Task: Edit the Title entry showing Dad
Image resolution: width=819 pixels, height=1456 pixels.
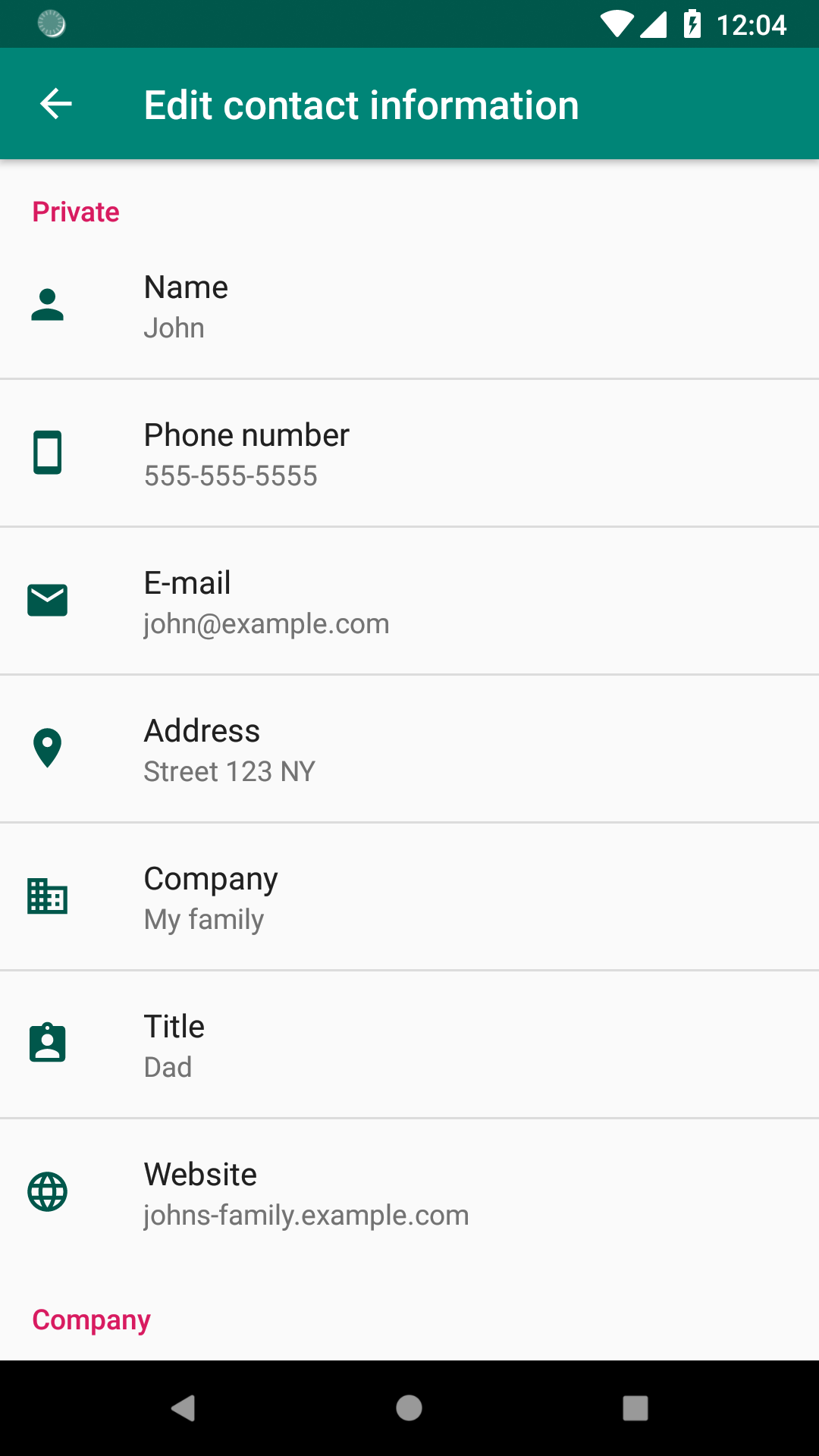Action: click(409, 1045)
